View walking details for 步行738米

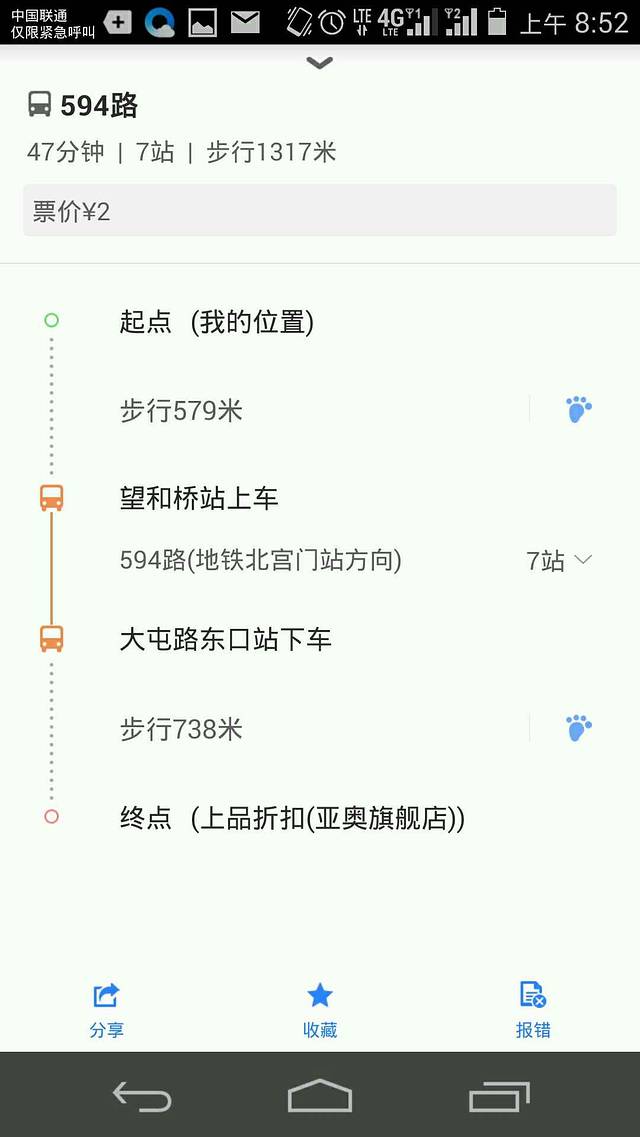[578, 728]
